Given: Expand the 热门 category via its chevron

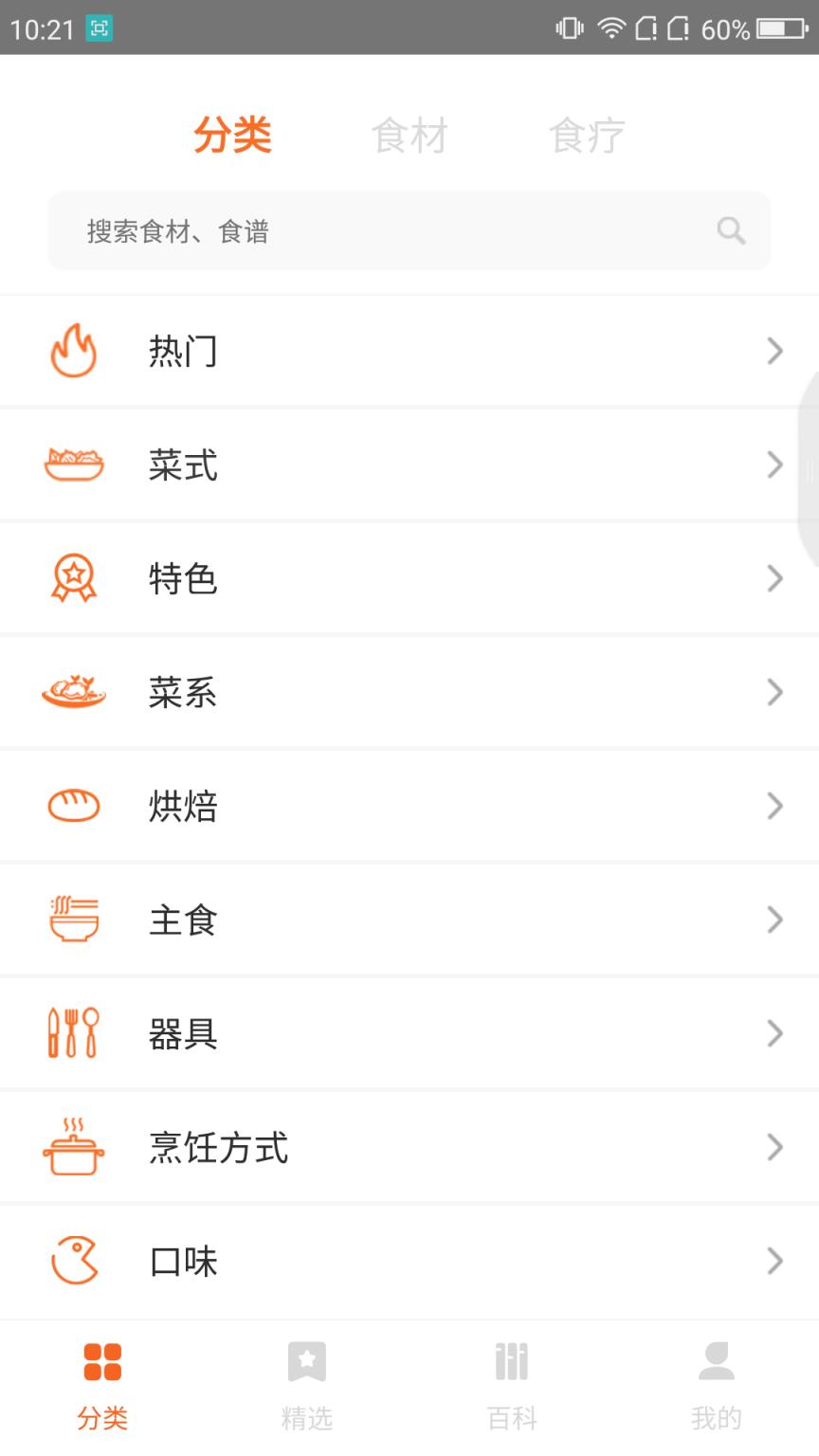Looking at the screenshot, I should pyautogui.click(x=775, y=350).
